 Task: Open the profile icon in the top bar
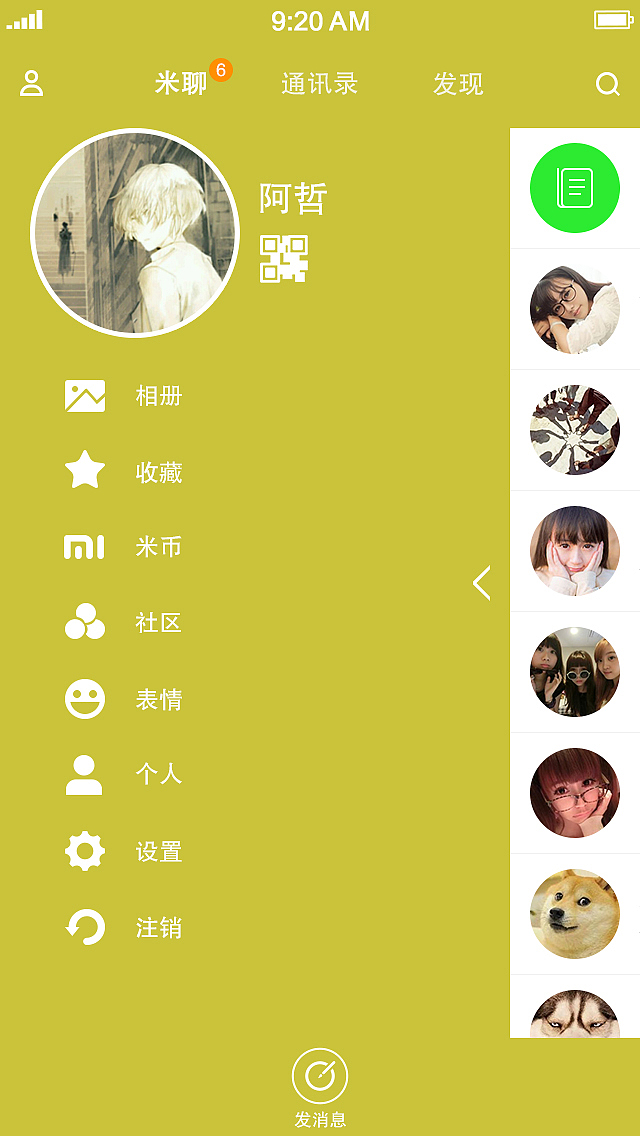32,84
